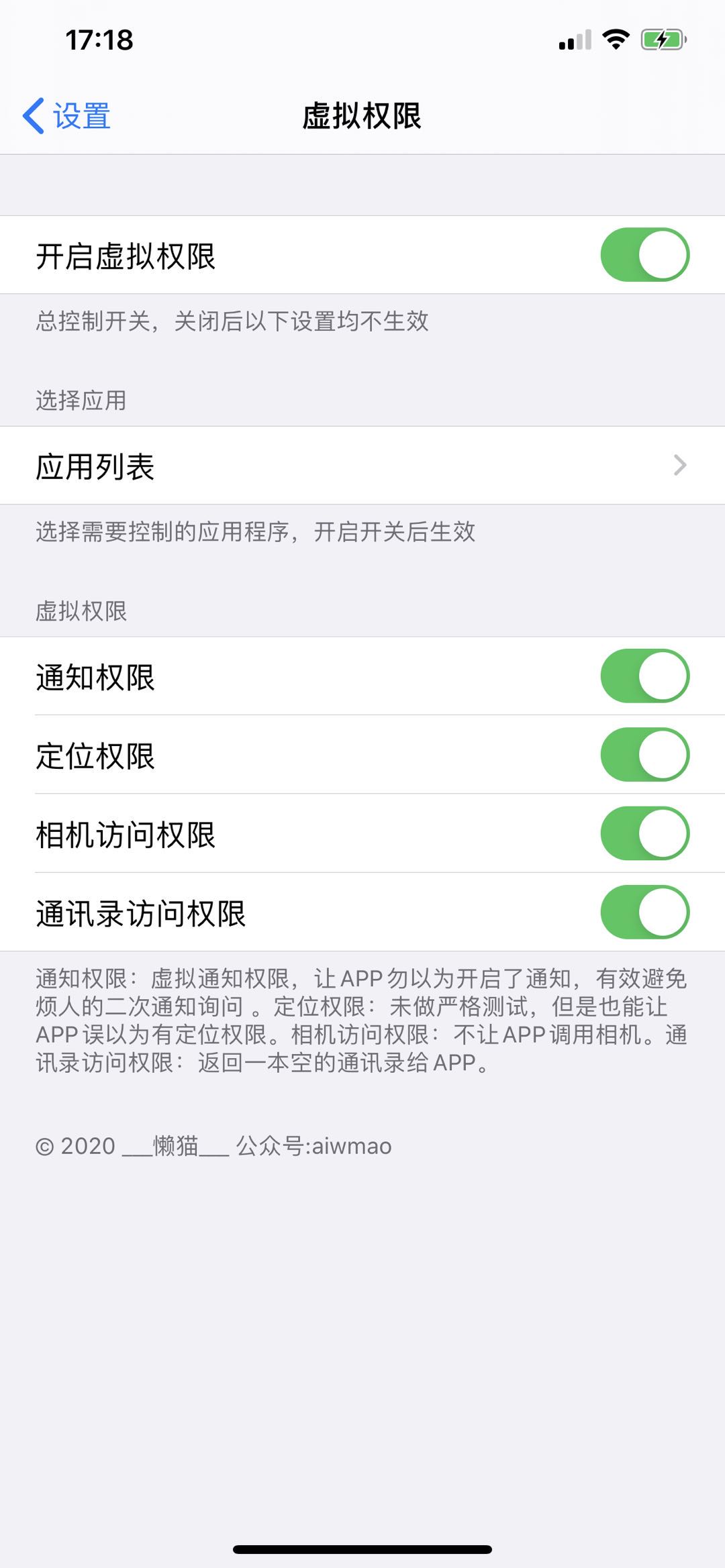Go back to 设置
Image resolution: width=725 pixels, height=1568 pixels.
point(67,116)
